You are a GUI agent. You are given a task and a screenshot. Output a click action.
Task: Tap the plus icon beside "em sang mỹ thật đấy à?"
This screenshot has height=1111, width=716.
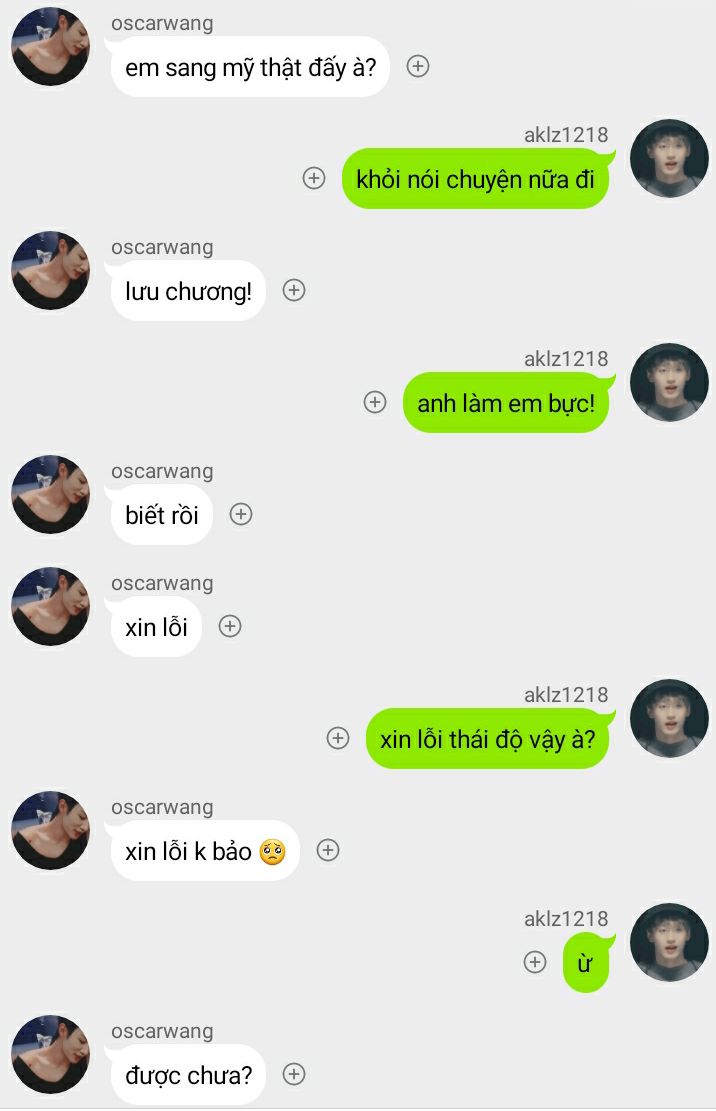tap(418, 66)
